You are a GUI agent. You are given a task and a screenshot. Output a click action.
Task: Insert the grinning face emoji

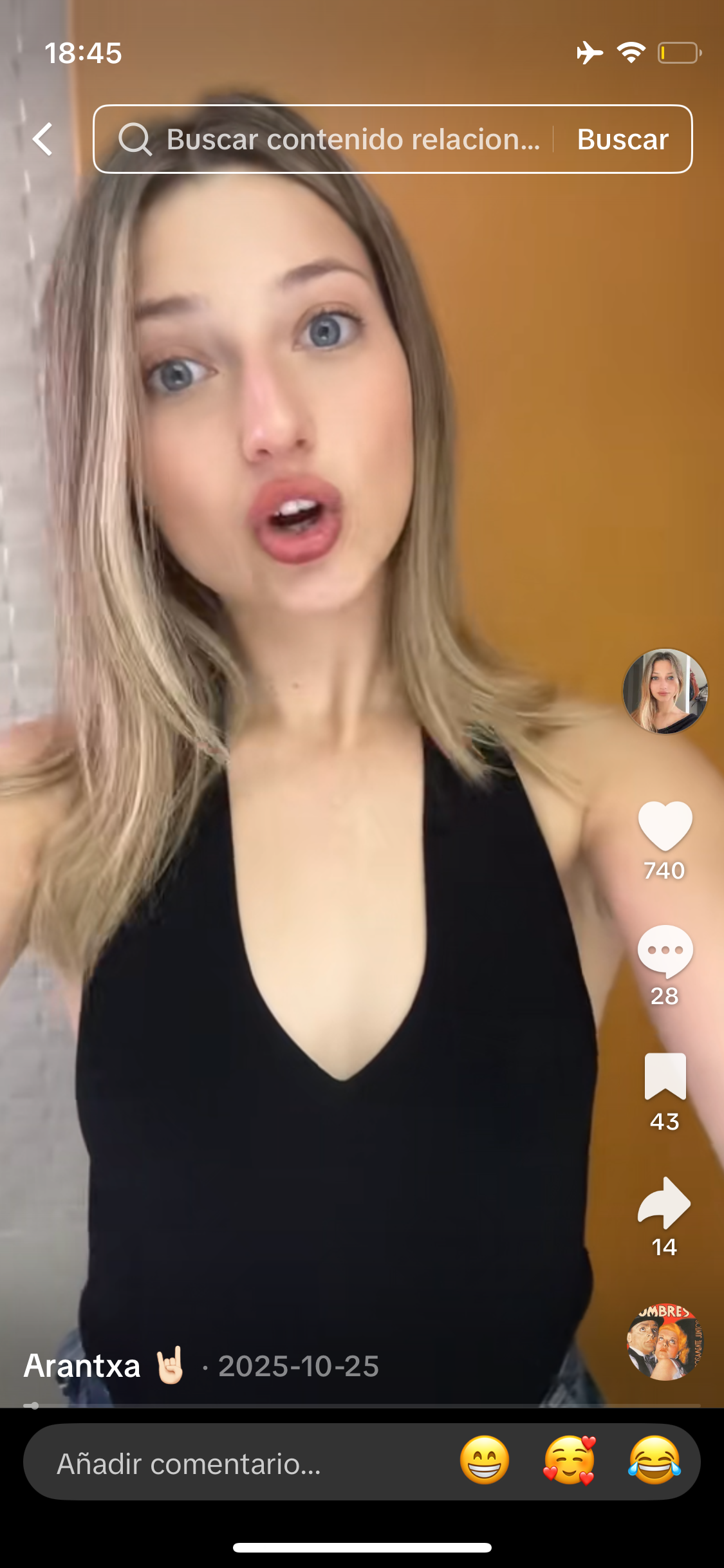click(x=485, y=1461)
